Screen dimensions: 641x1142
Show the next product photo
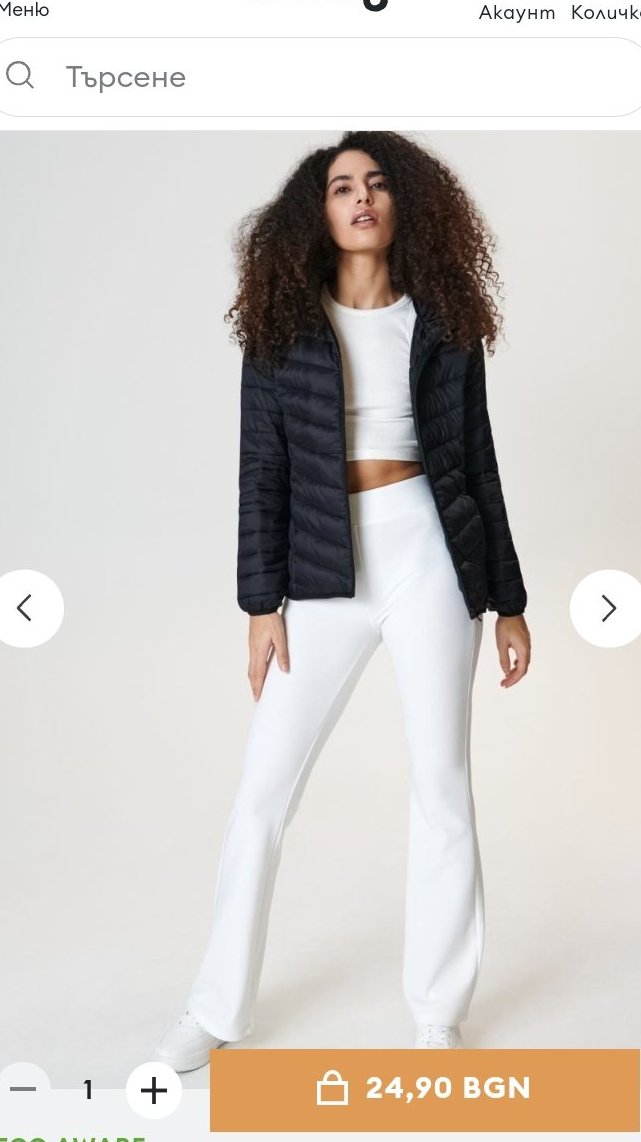[607, 608]
